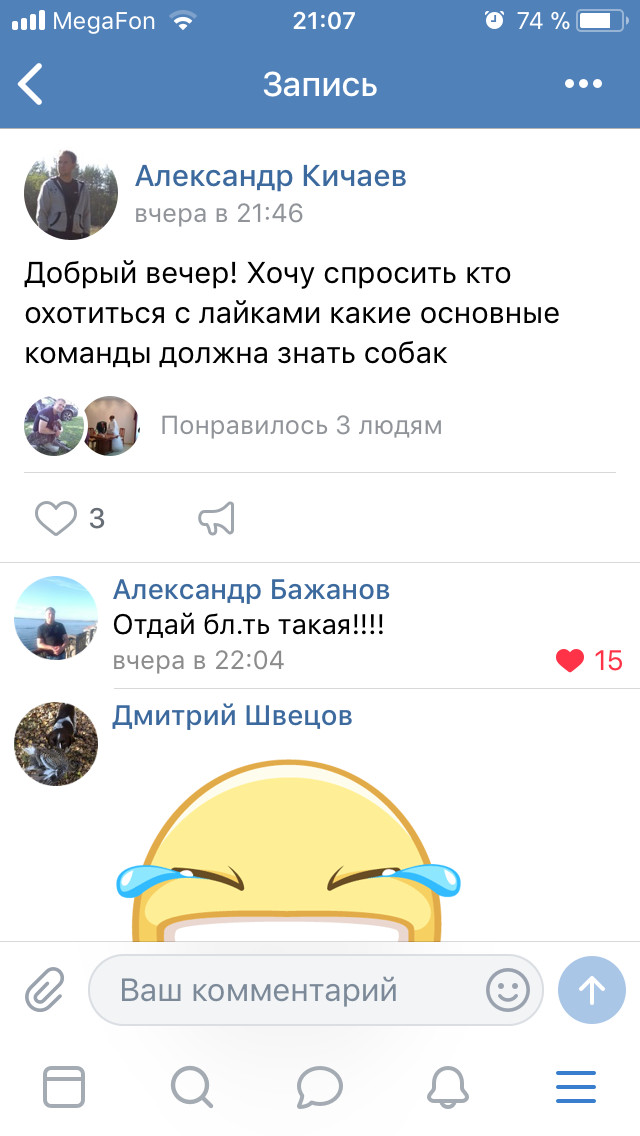The image size is (640, 1136).
Task: Open the three-dot overflow menu
Action: point(583,84)
